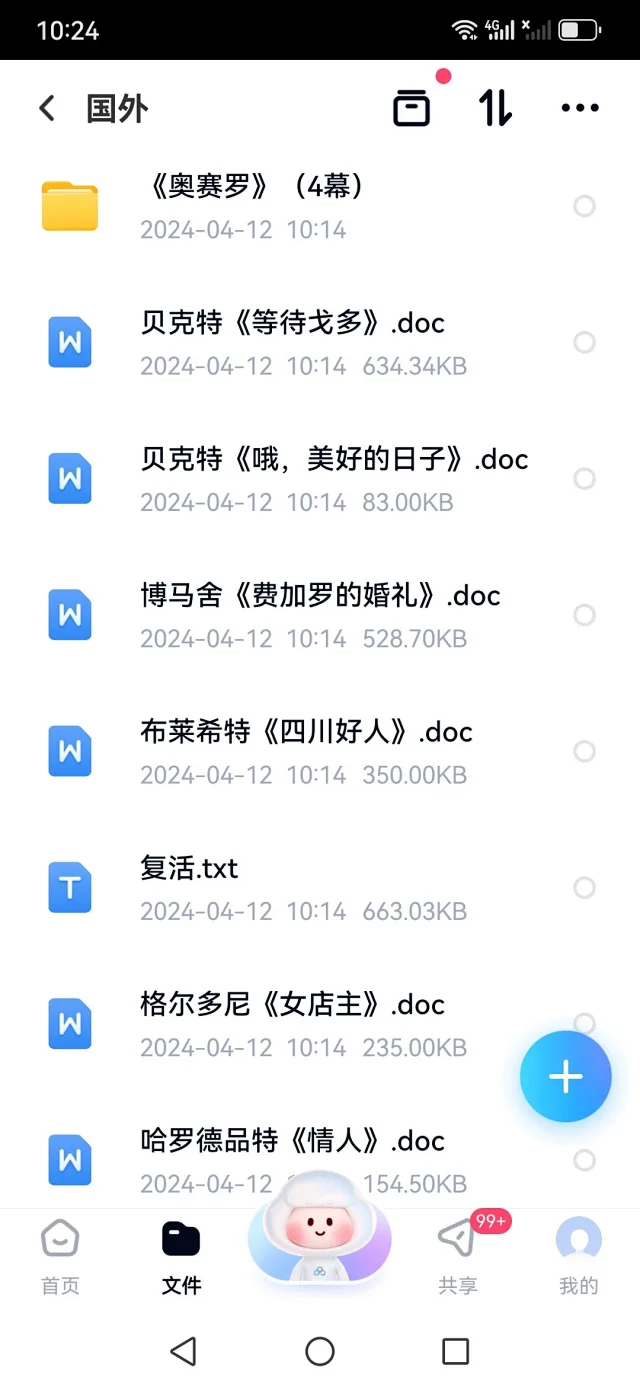Select 博马舍《费加罗的婚礼》.doc with its circle
640x1387 pixels.
click(585, 615)
